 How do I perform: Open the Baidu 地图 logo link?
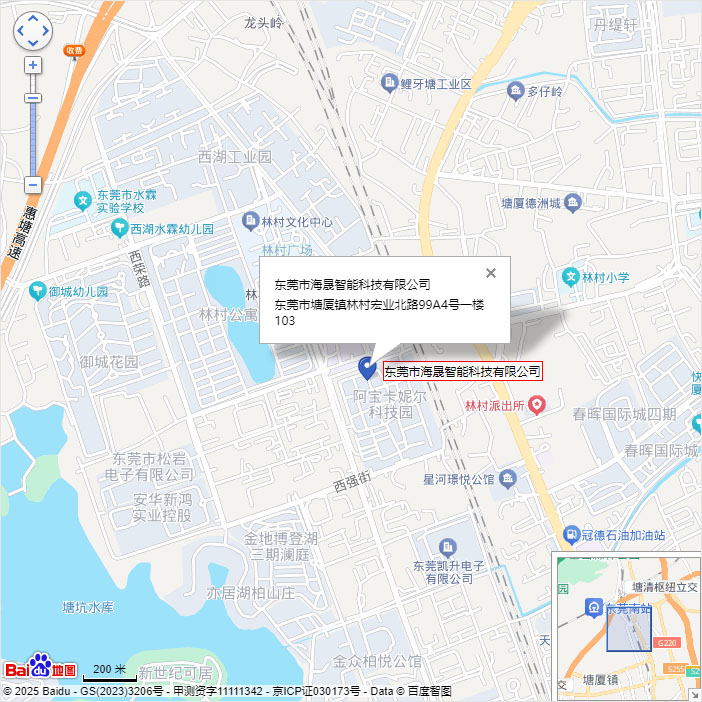click(x=40, y=668)
